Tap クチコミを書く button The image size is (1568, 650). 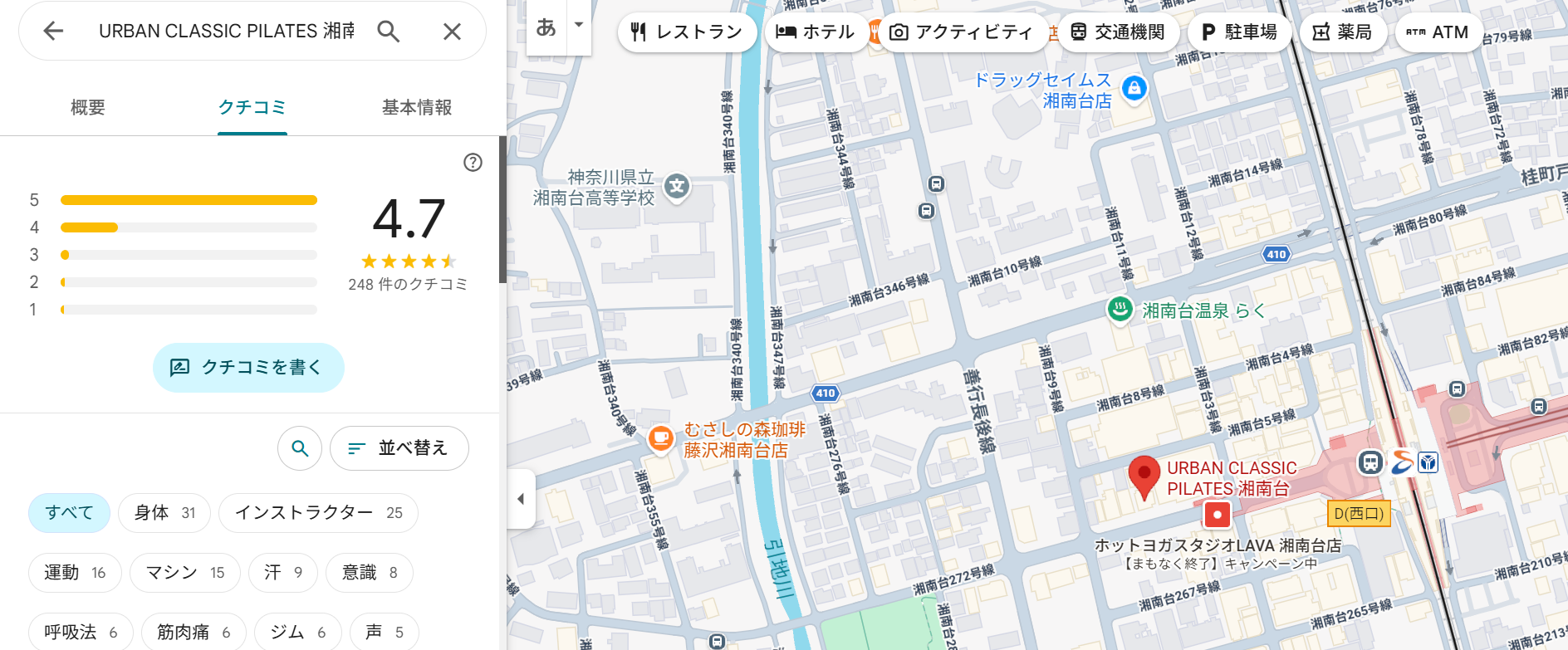coord(248,367)
